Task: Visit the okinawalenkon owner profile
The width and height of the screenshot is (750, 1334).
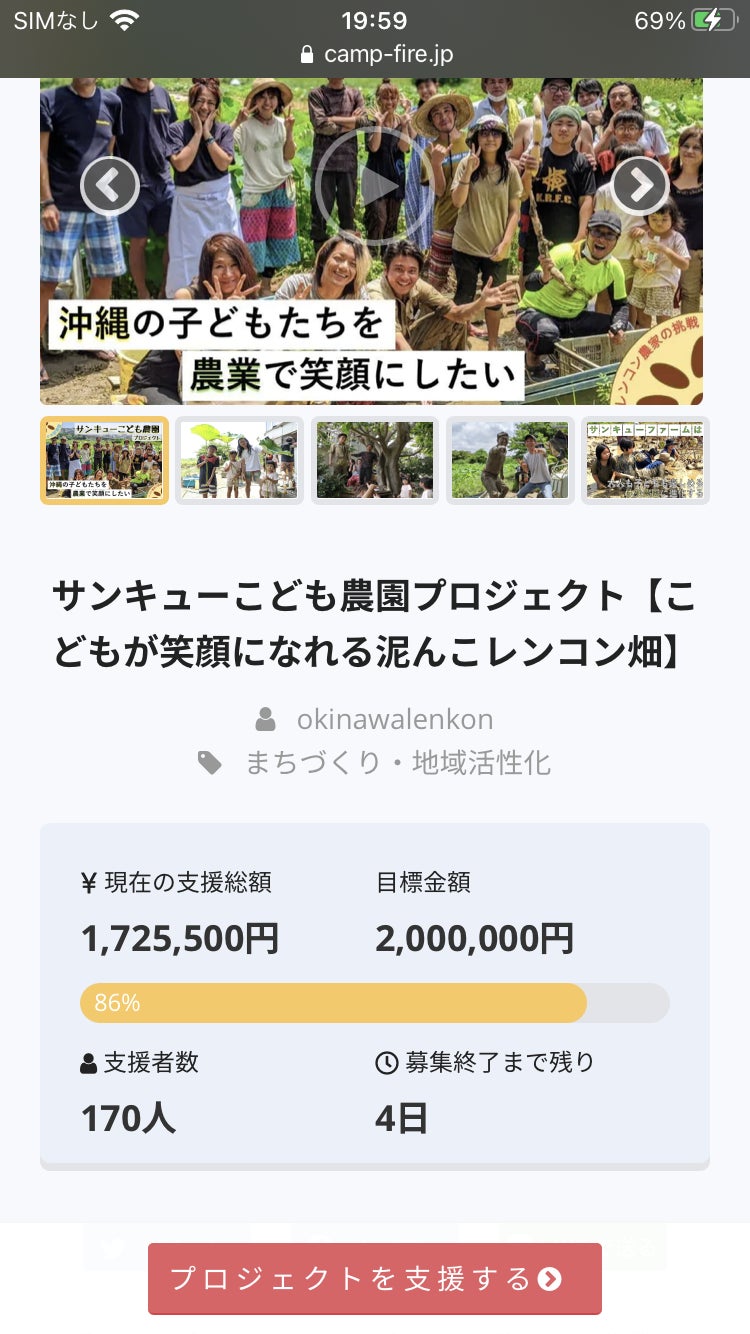Action: [394, 719]
